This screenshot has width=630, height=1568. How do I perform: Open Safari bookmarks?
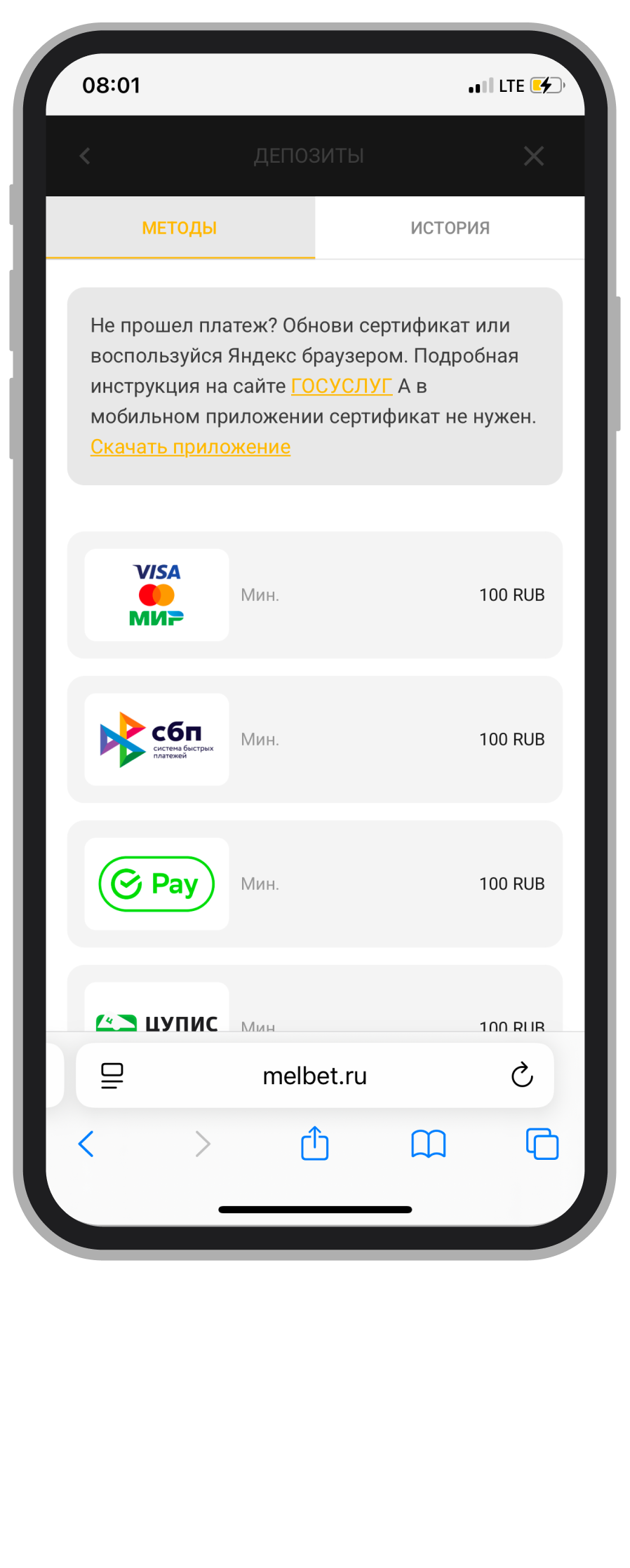pyautogui.click(x=428, y=1144)
